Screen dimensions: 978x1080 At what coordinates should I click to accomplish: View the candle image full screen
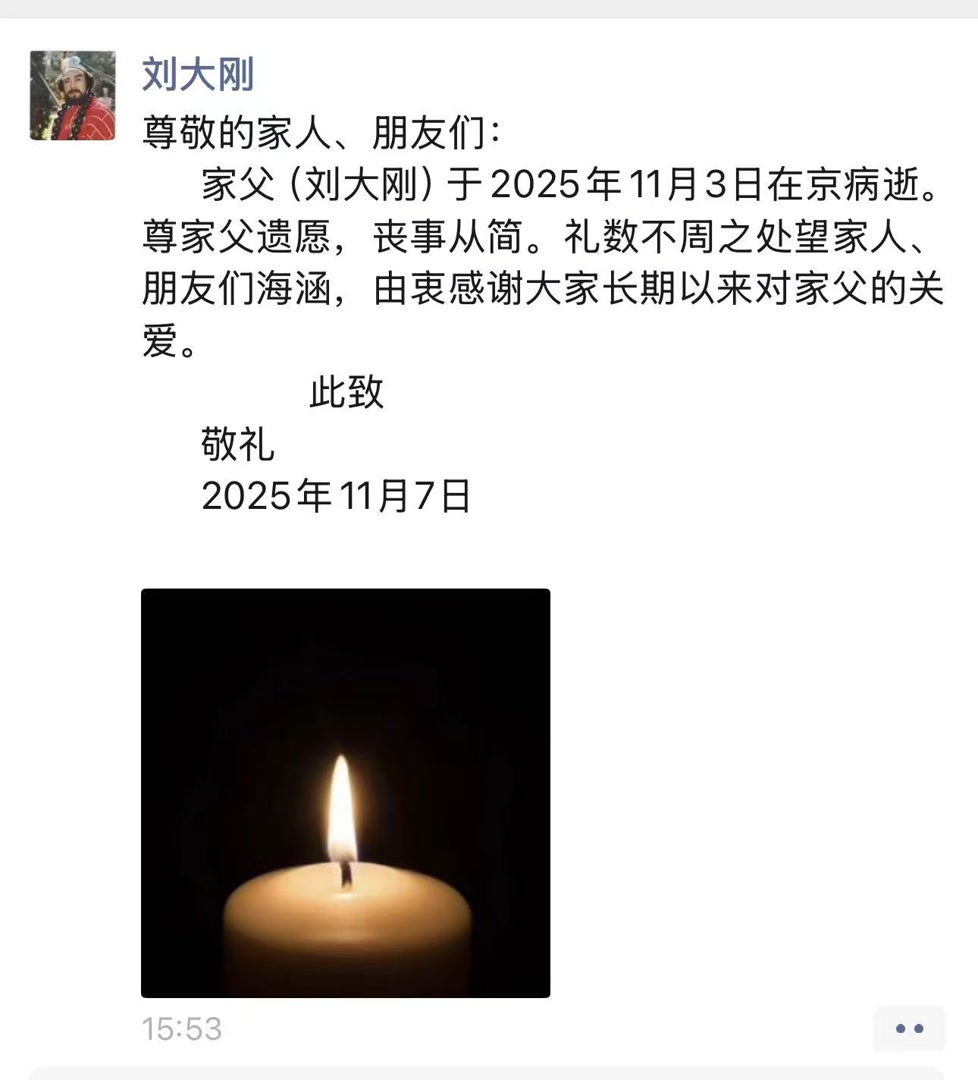[345, 792]
